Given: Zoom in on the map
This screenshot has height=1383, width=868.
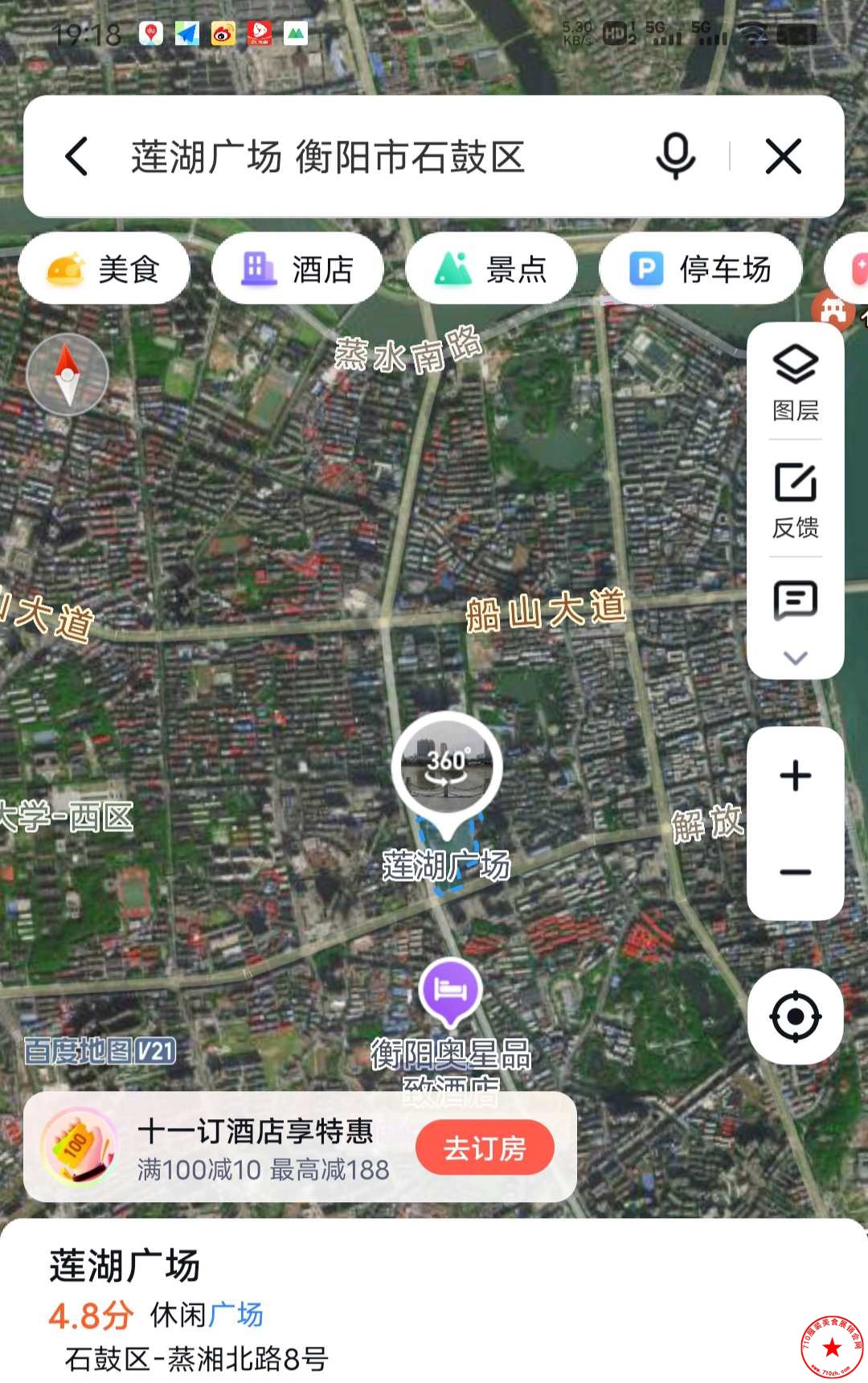Looking at the screenshot, I should [795, 776].
